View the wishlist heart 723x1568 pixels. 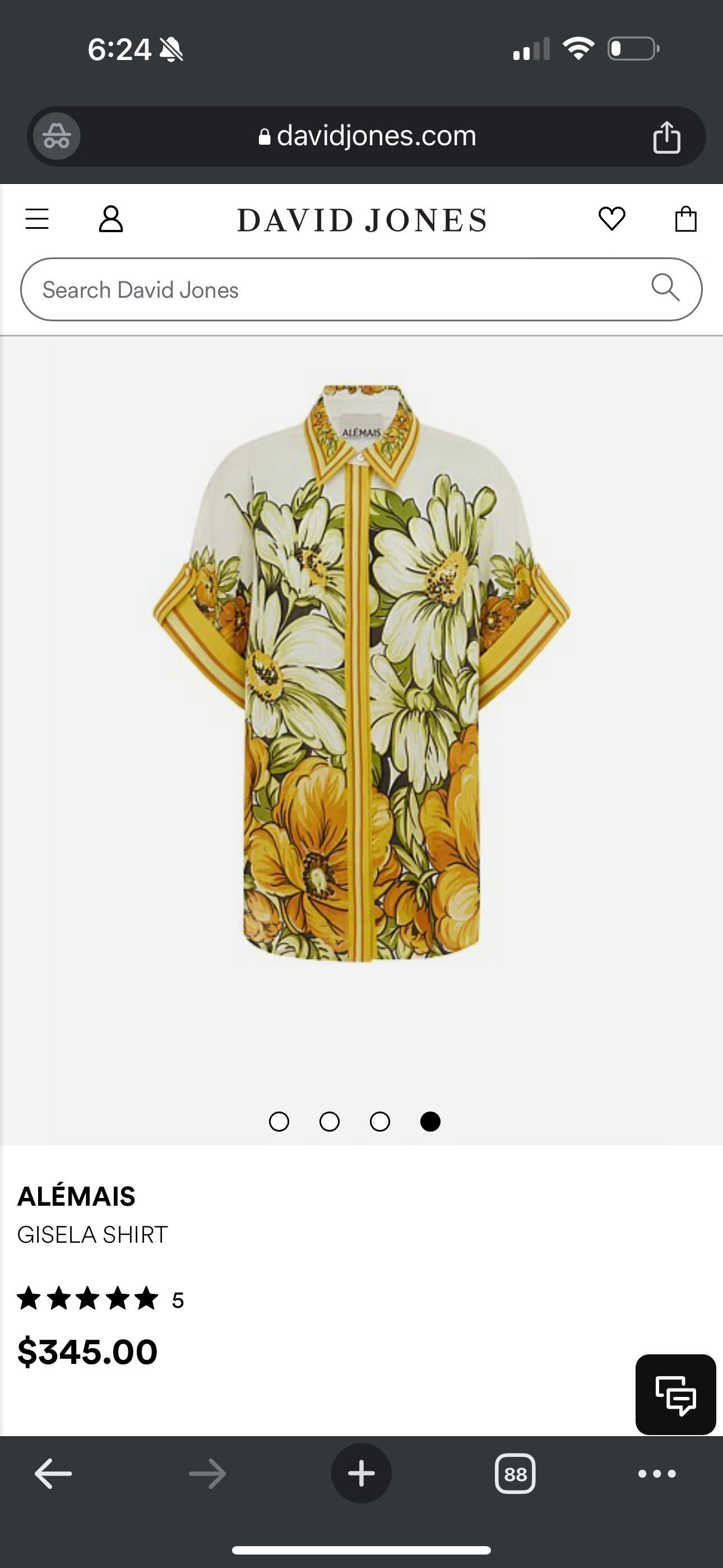pos(611,219)
